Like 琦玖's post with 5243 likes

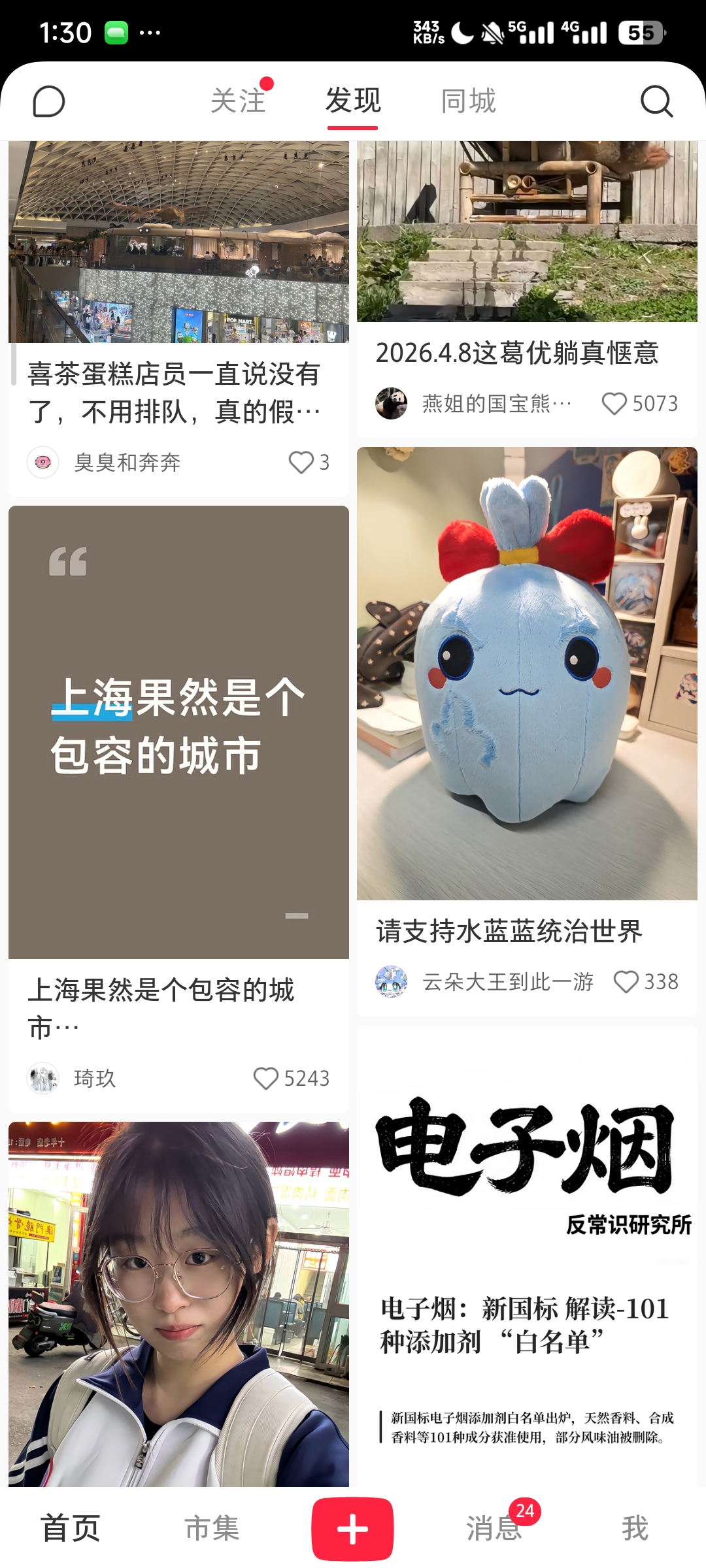click(266, 1078)
